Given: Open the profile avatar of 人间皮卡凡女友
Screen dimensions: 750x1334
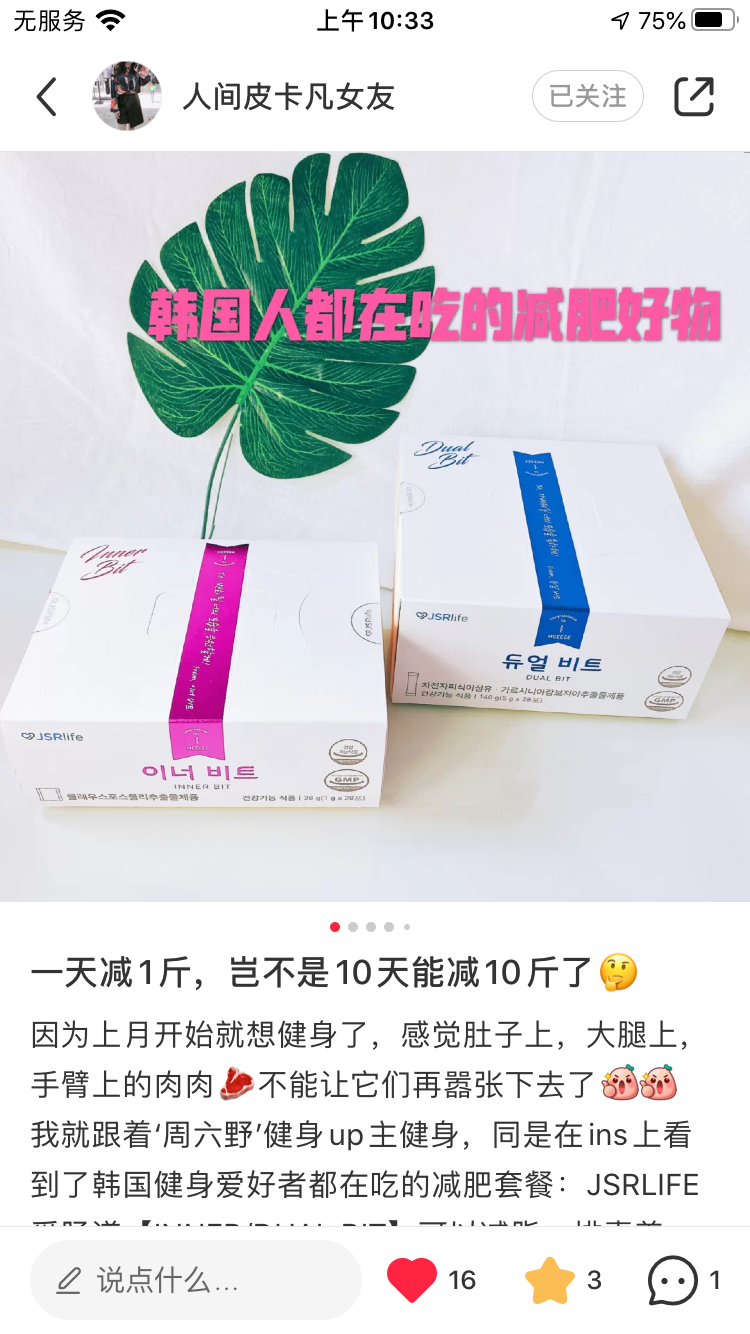Looking at the screenshot, I should (x=127, y=97).
